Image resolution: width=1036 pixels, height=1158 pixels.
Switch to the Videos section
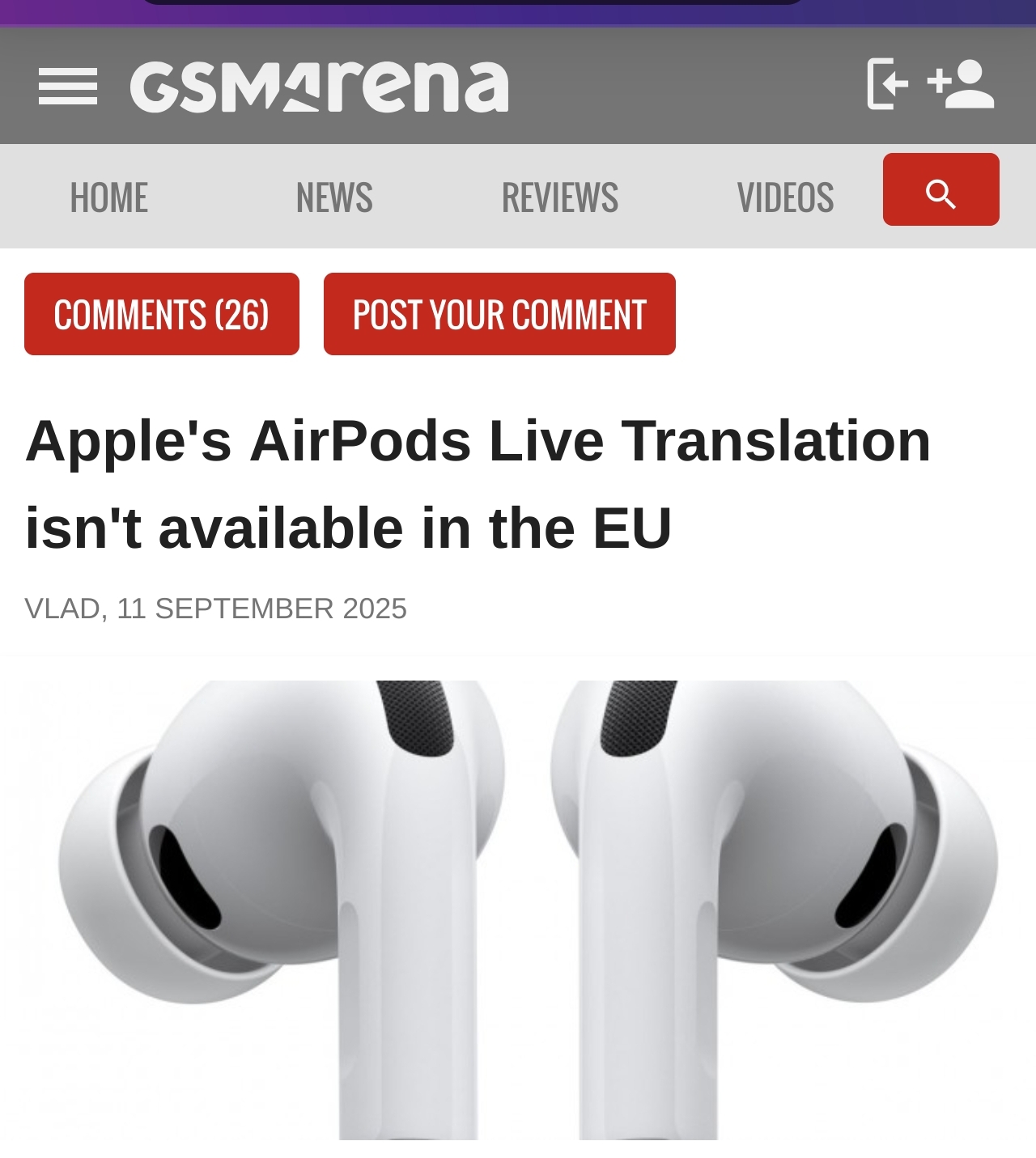pyautogui.click(x=785, y=197)
